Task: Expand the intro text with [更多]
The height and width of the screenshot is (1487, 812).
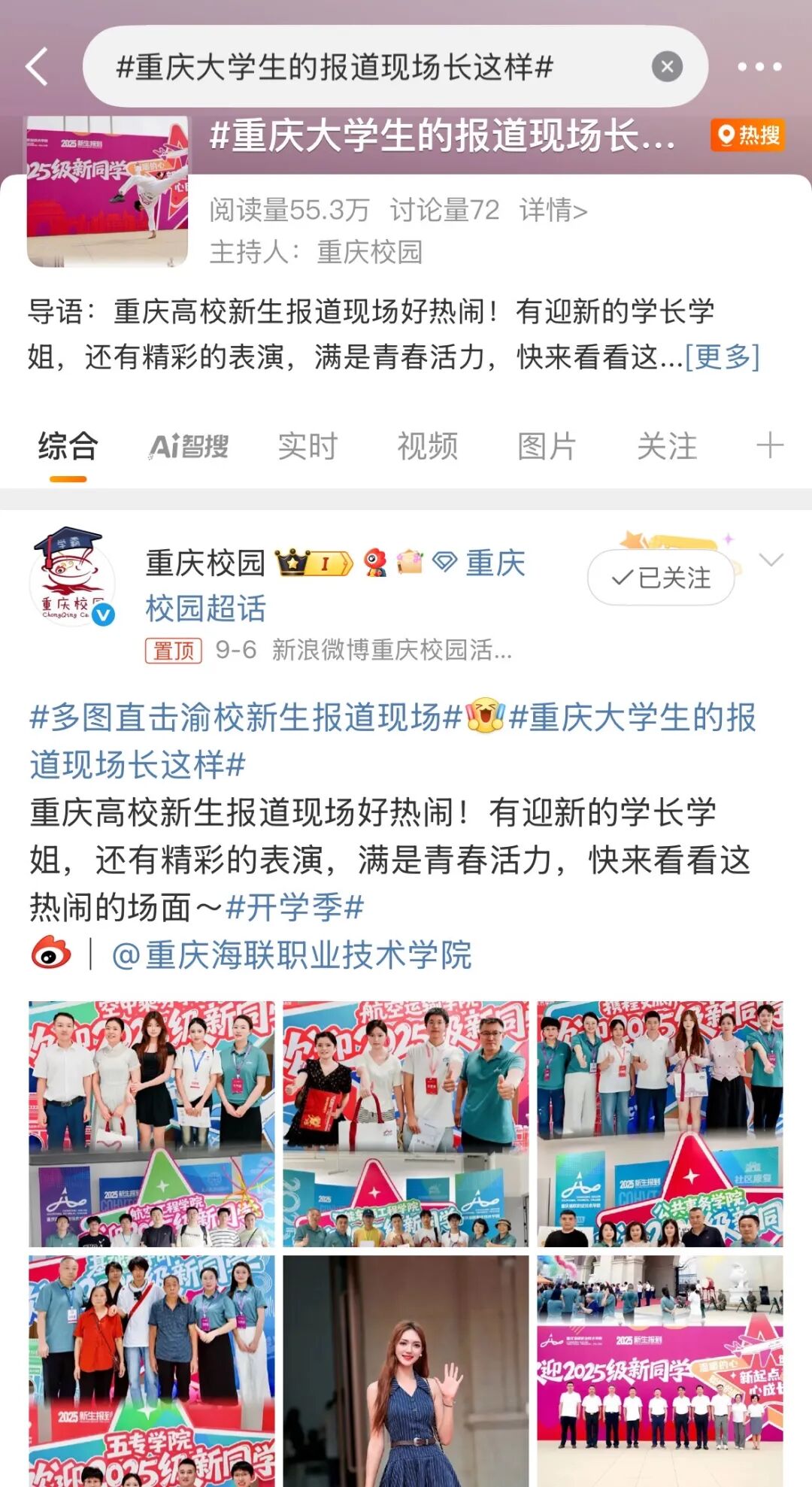Action: point(723,357)
